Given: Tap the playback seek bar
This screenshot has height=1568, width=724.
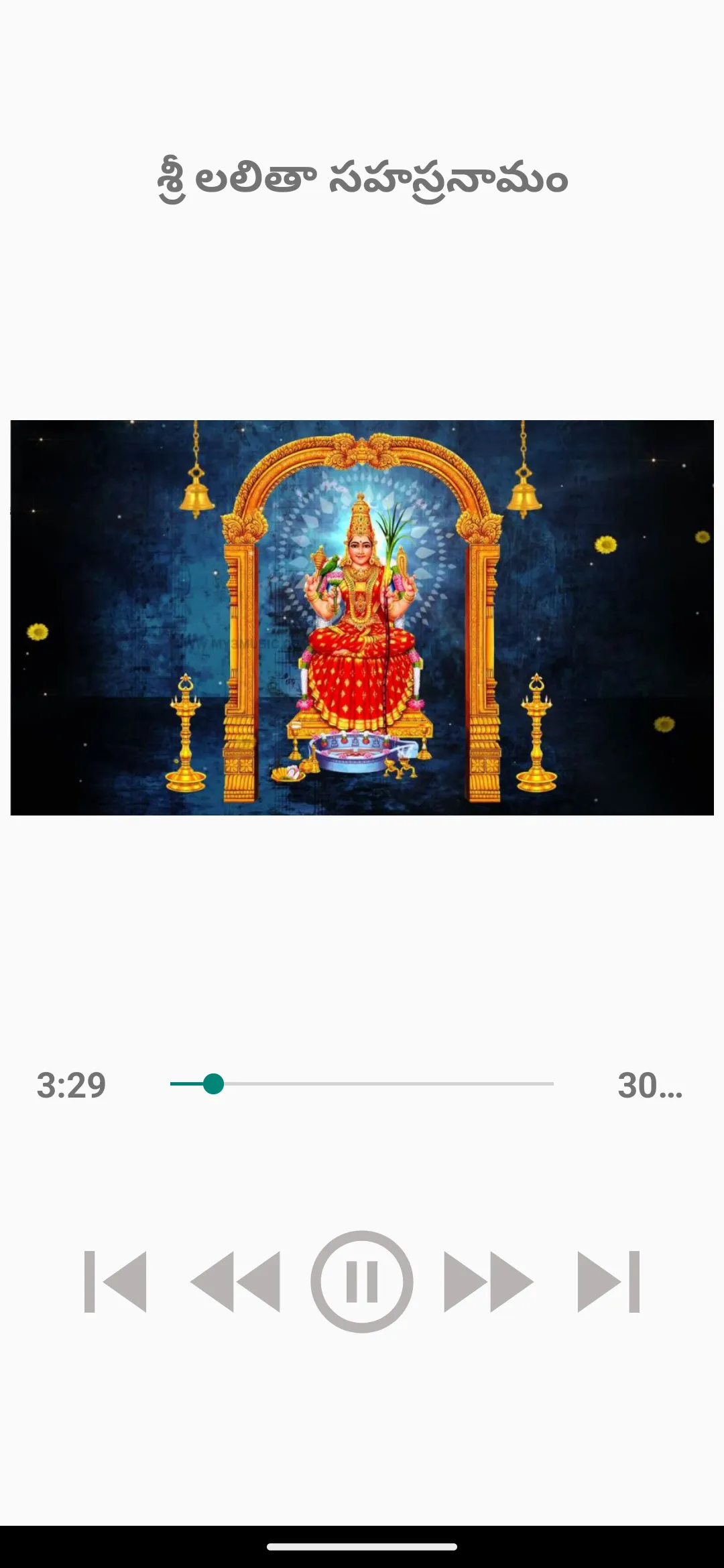Looking at the screenshot, I should pos(362,1084).
